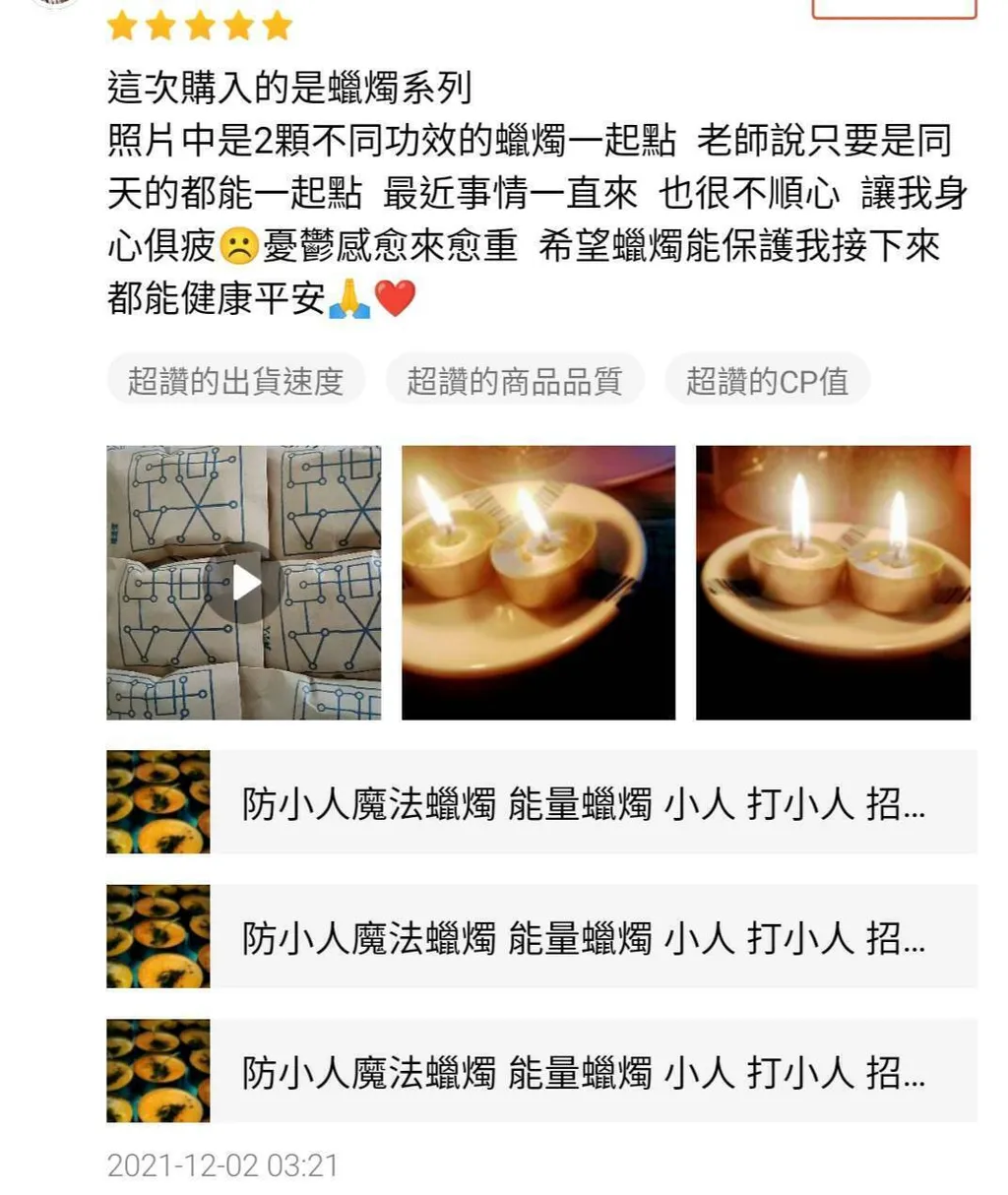Image resolution: width=1008 pixels, height=1195 pixels.
Task: Play the review video of paper packages
Action: [243, 583]
